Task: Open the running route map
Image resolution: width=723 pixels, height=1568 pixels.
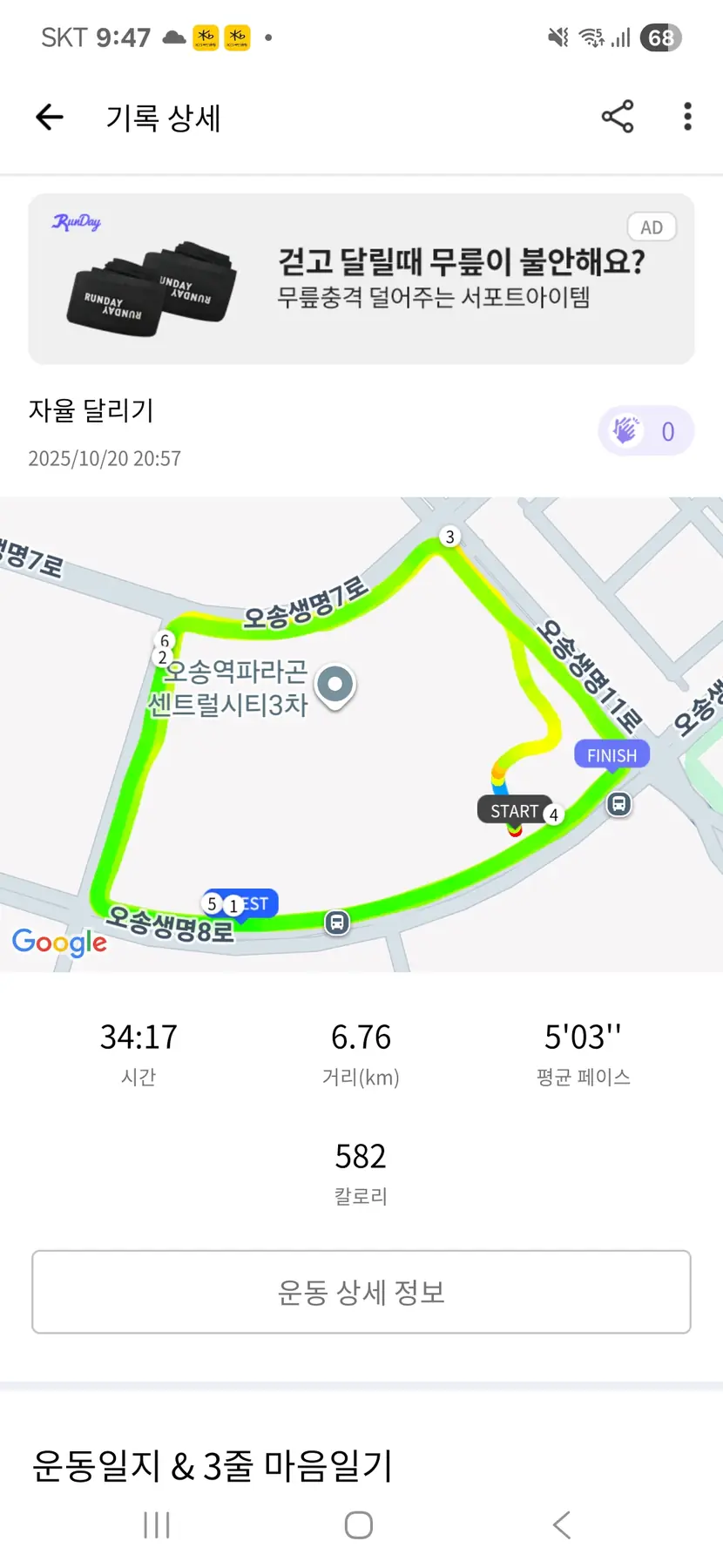Action: (361, 733)
